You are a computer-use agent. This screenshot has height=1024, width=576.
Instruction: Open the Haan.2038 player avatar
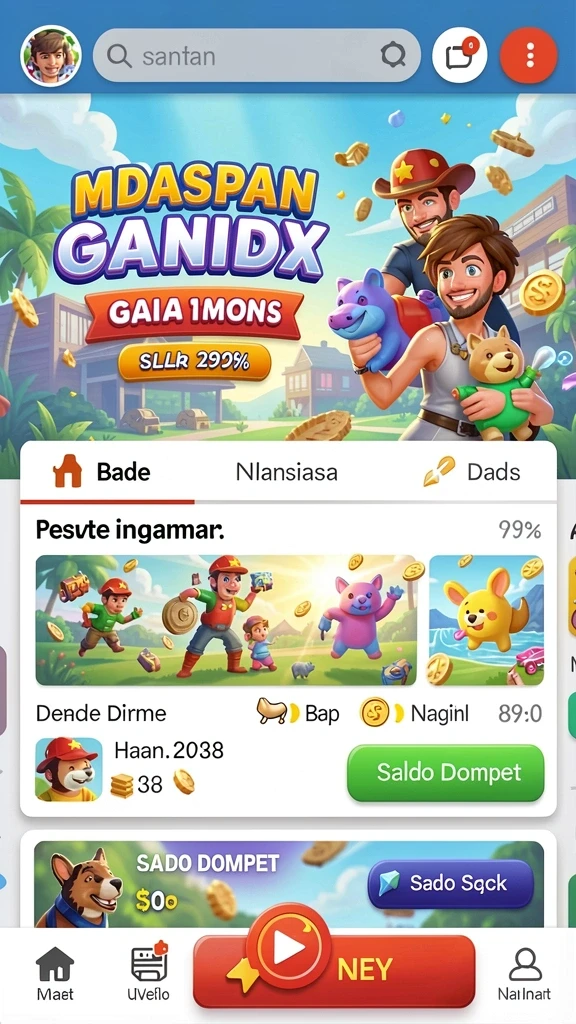pos(69,769)
